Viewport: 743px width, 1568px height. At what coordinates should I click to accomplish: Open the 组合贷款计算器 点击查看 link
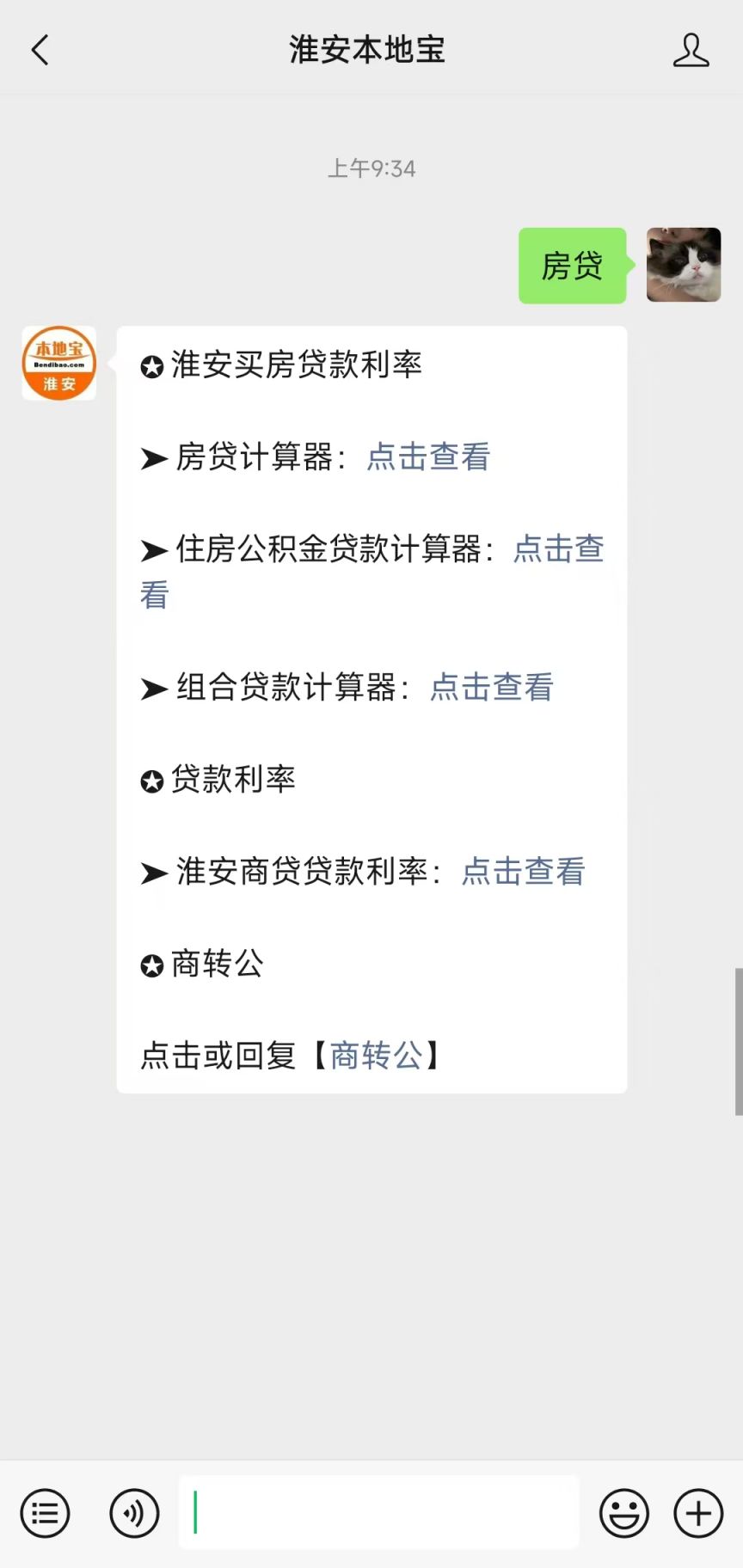pyautogui.click(x=491, y=687)
